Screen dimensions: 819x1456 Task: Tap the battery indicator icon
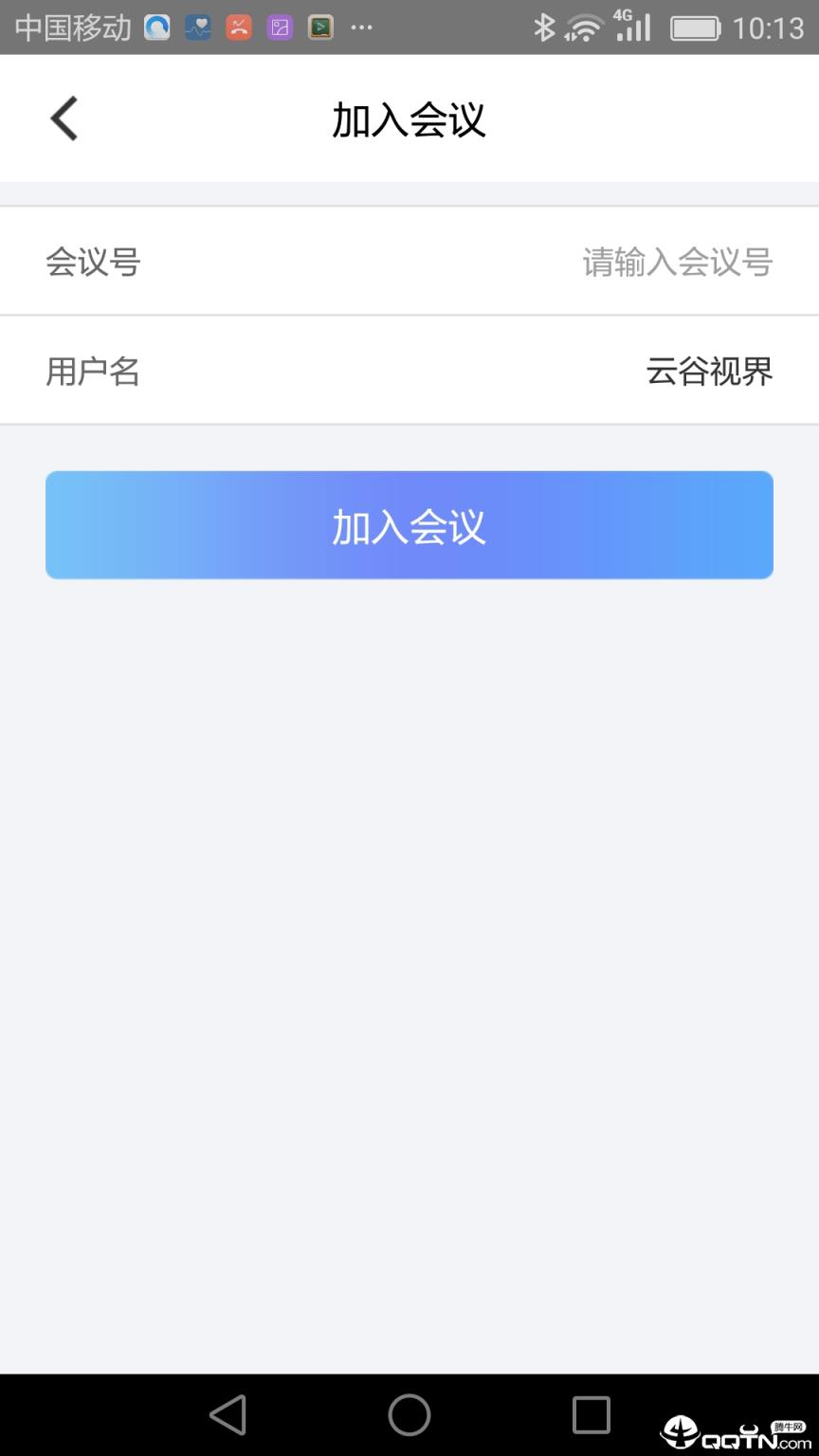[694, 27]
